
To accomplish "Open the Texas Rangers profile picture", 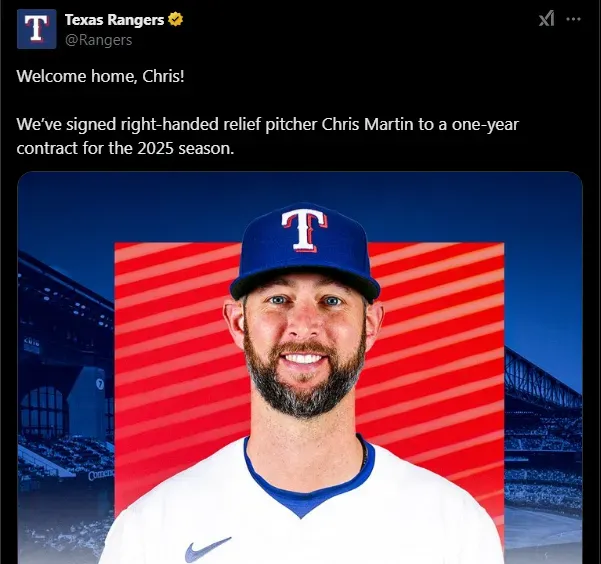I will [36, 29].
